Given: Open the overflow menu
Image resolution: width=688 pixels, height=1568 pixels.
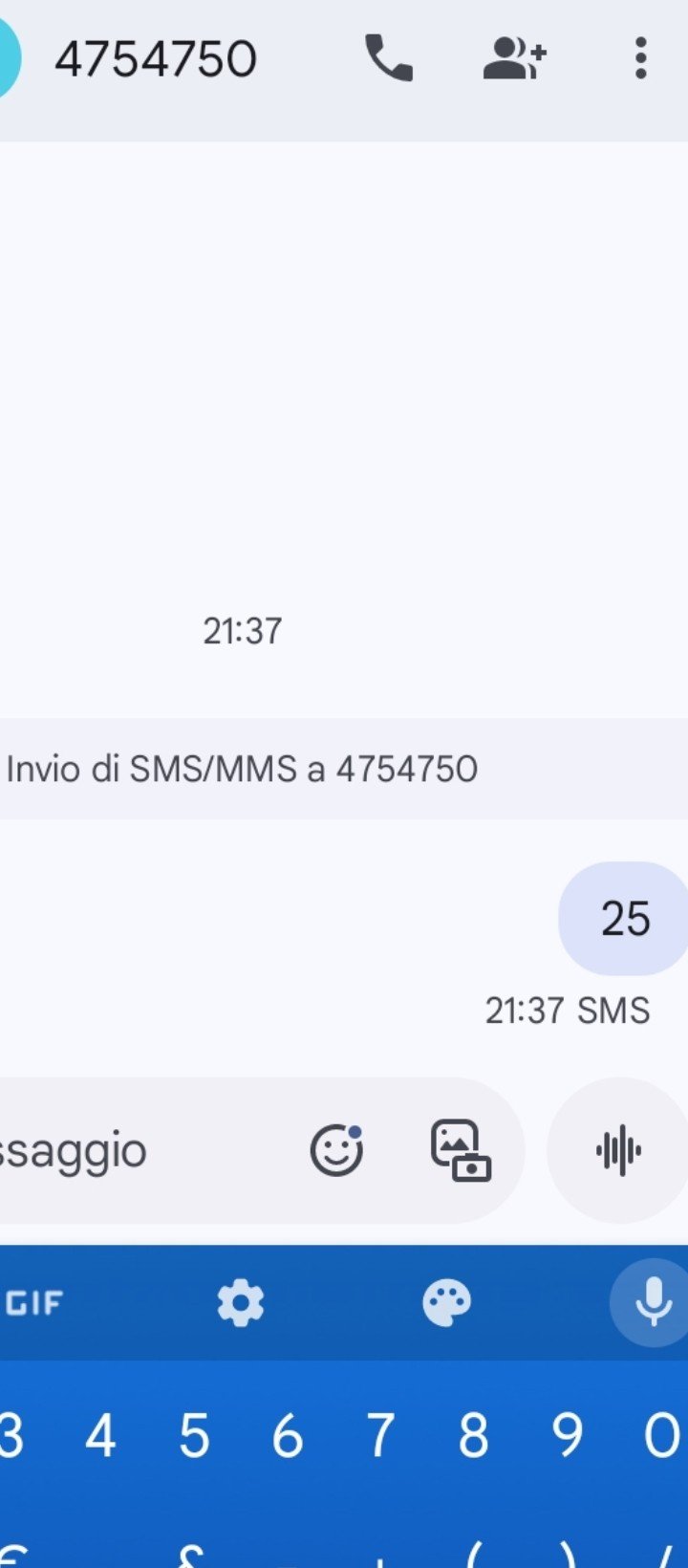Looking at the screenshot, I should click(640, 58).
